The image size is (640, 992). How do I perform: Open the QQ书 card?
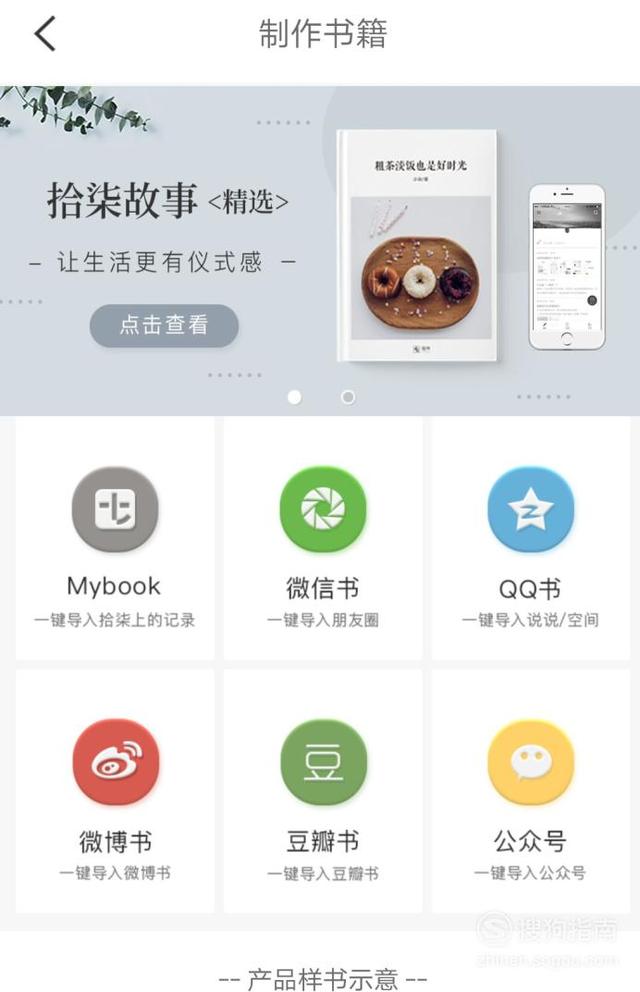pyautogui.click(x=531, y=538)
